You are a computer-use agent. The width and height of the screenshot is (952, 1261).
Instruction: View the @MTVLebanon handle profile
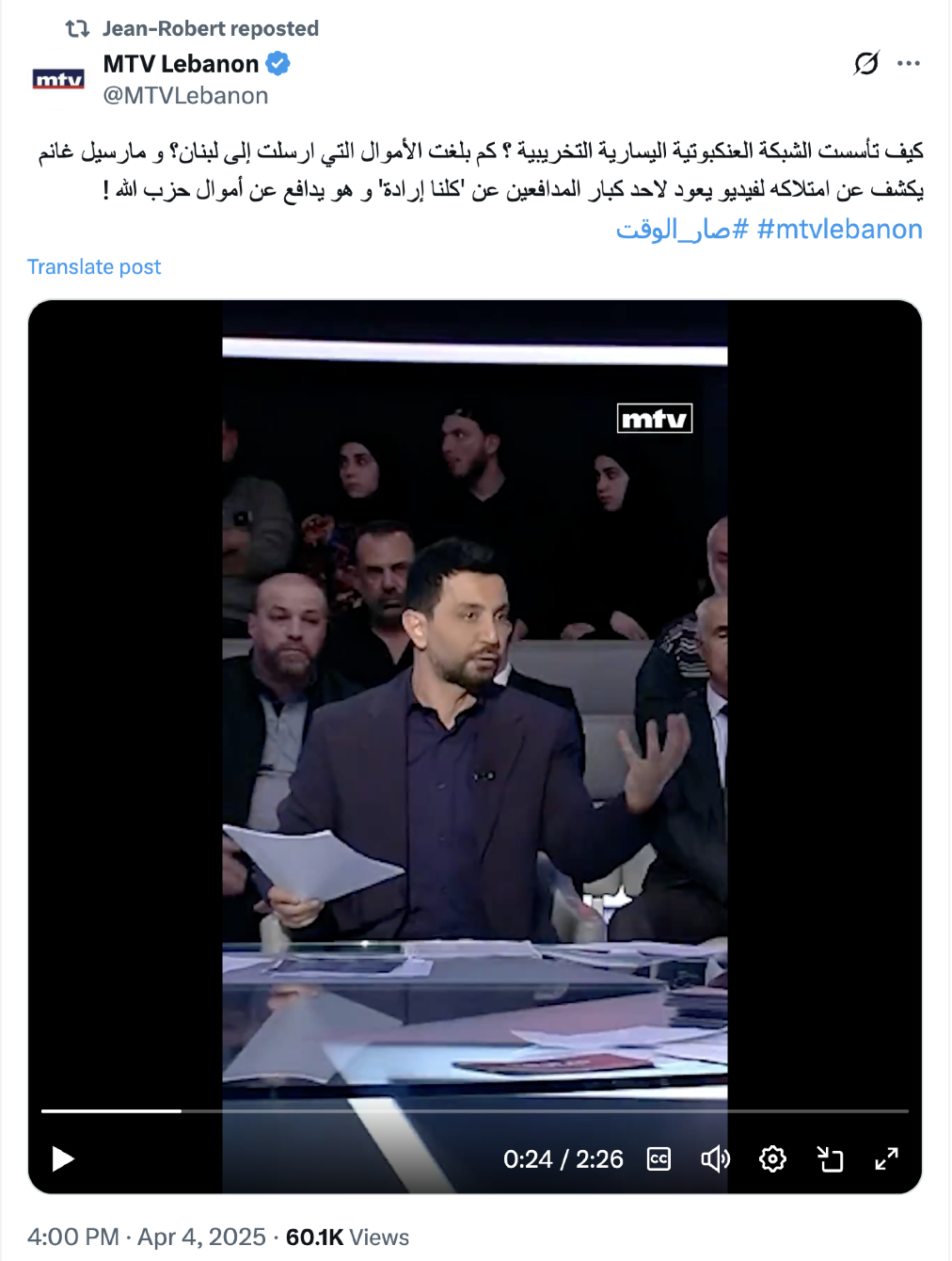(185, 96)
